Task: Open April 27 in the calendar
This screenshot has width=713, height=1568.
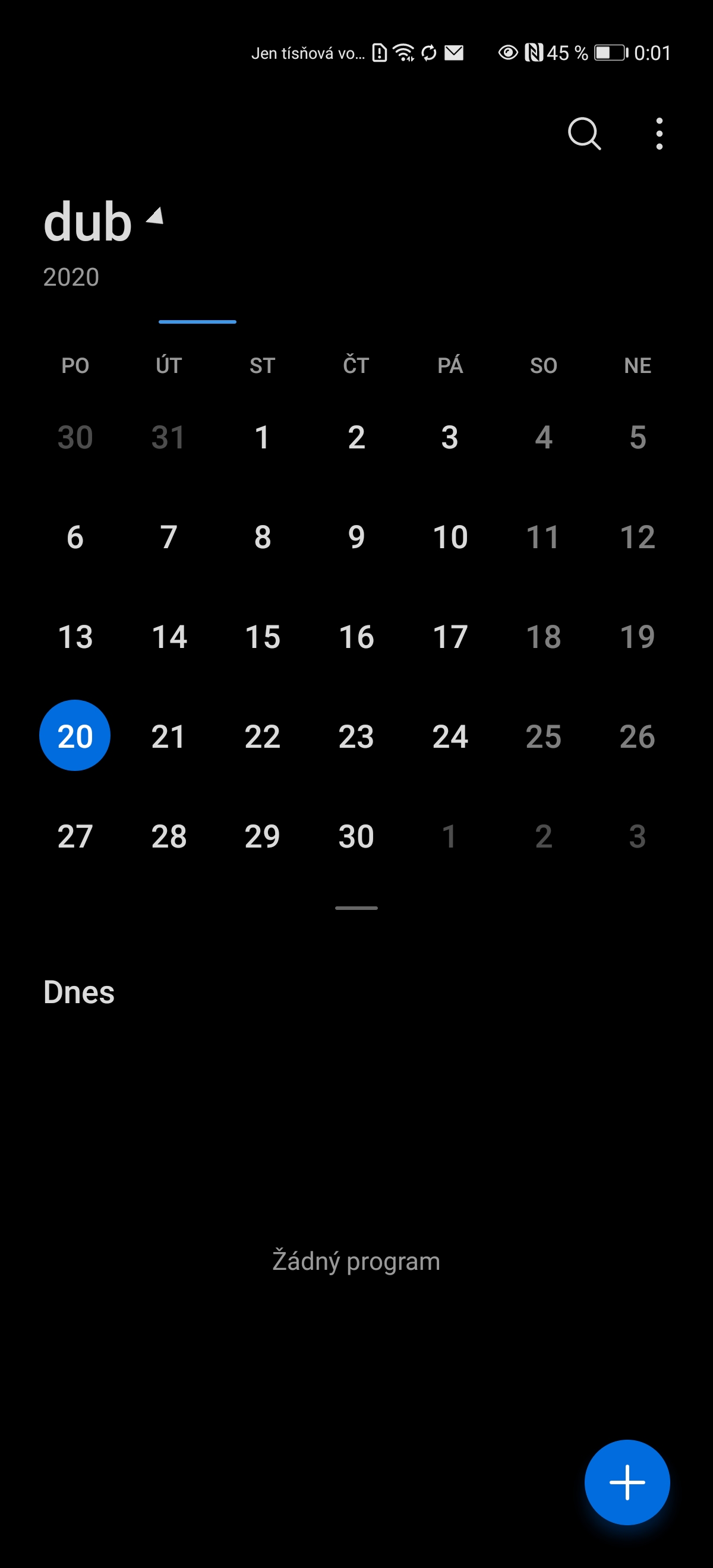Action: pyautogui.click(x=75, y=836)
